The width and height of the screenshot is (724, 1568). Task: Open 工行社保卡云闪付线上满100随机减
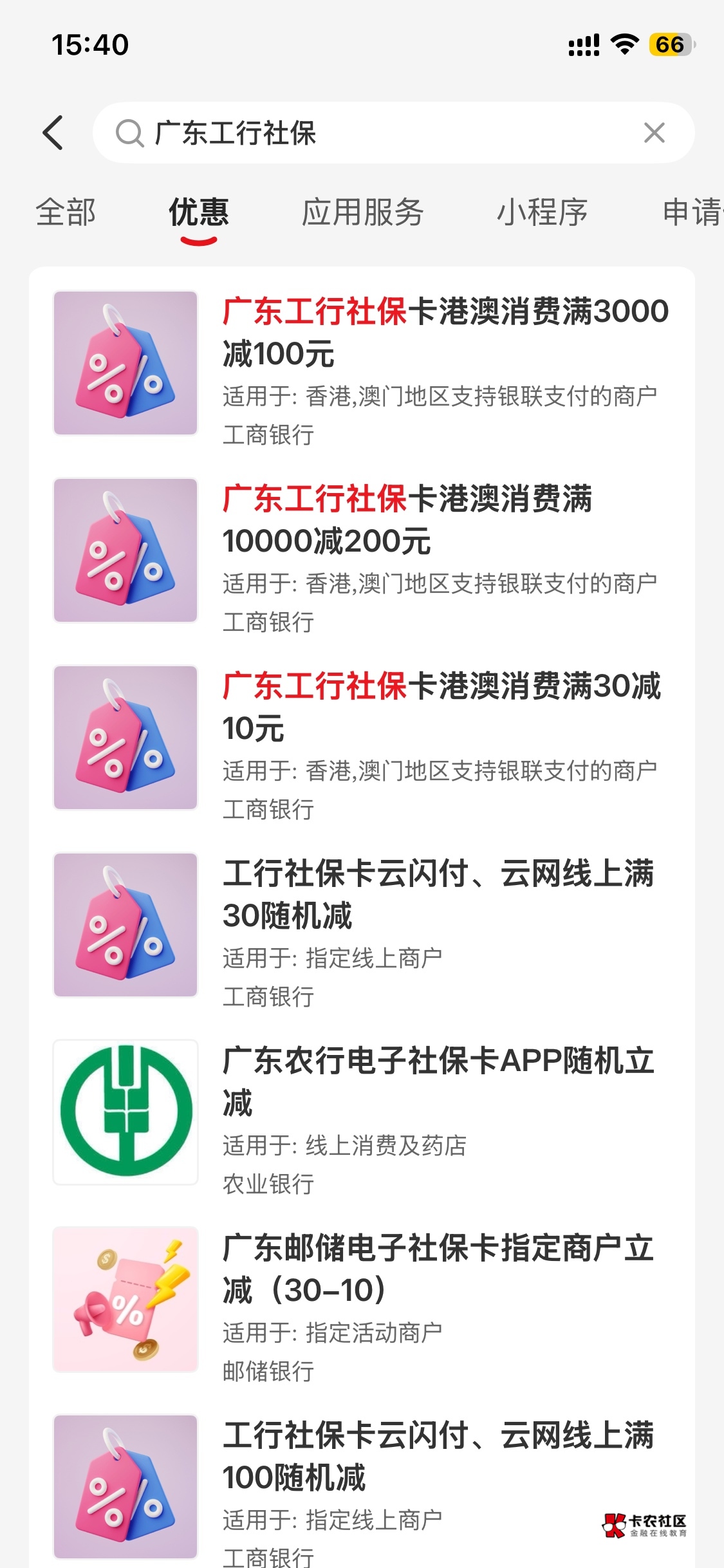click(x=362, y=1488)
